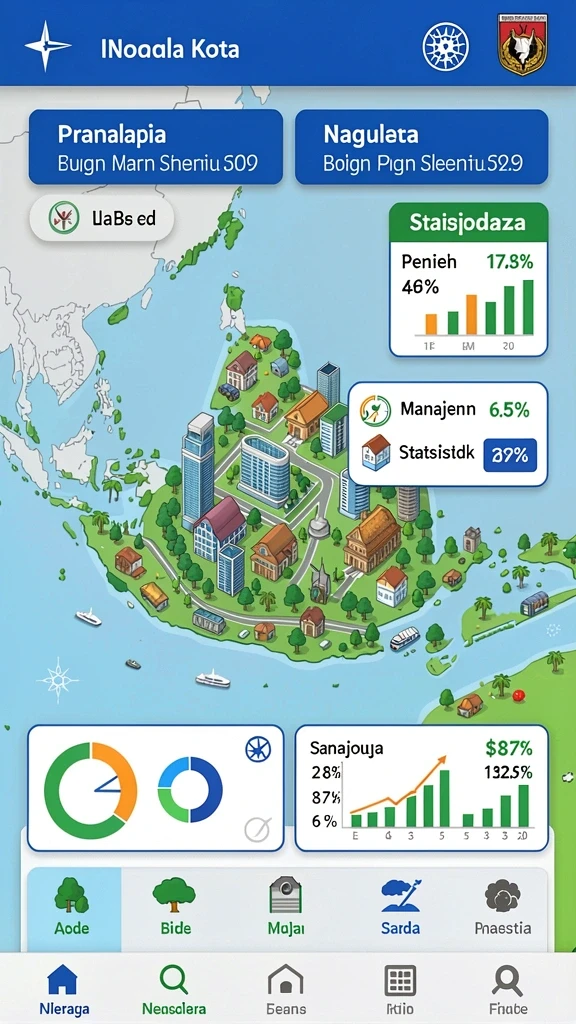Select the Bide category
The width and height of the screenshot is (576, 1024).
coord(175,909)
